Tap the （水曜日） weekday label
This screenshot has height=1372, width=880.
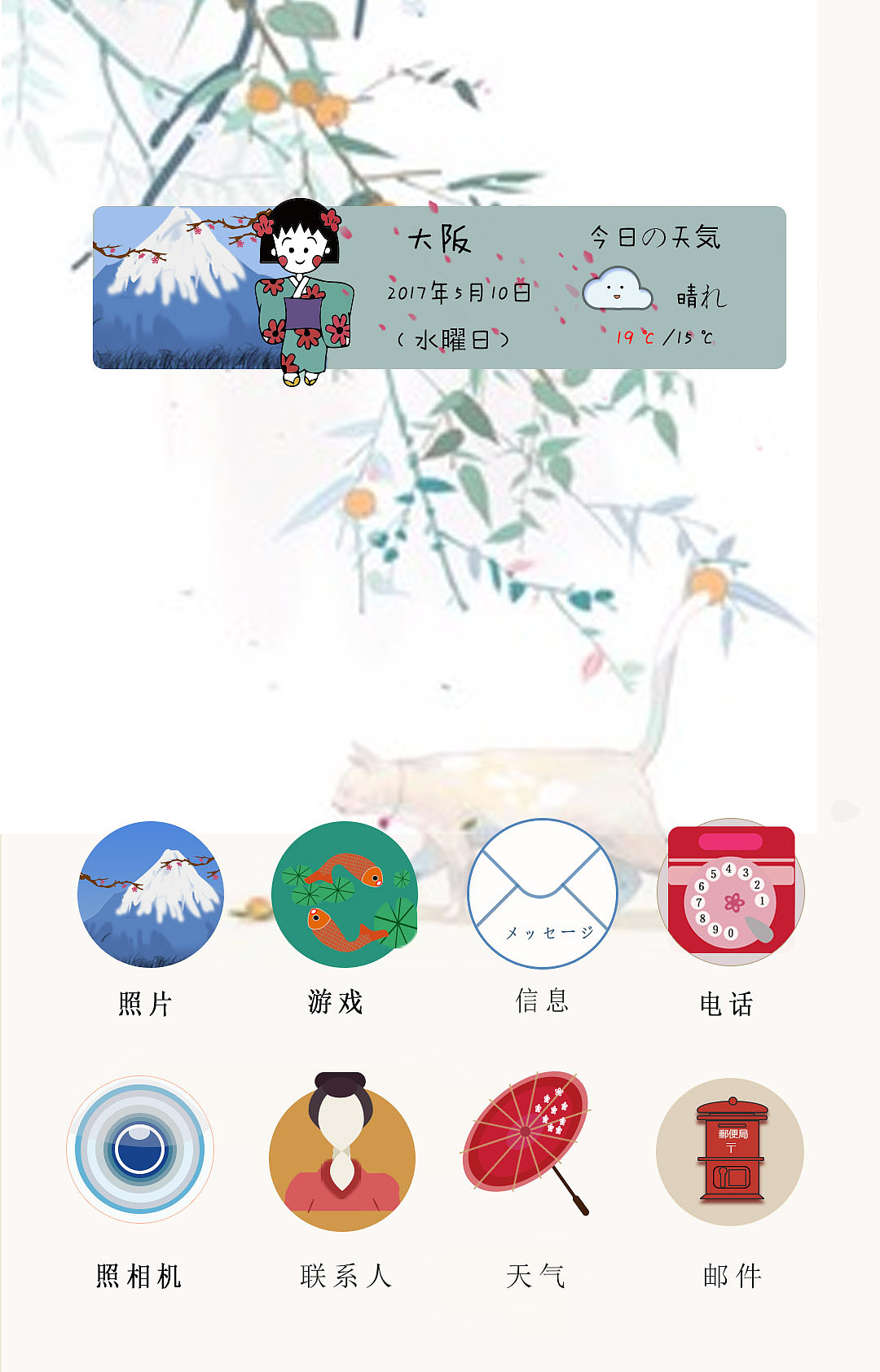(454, 340)
